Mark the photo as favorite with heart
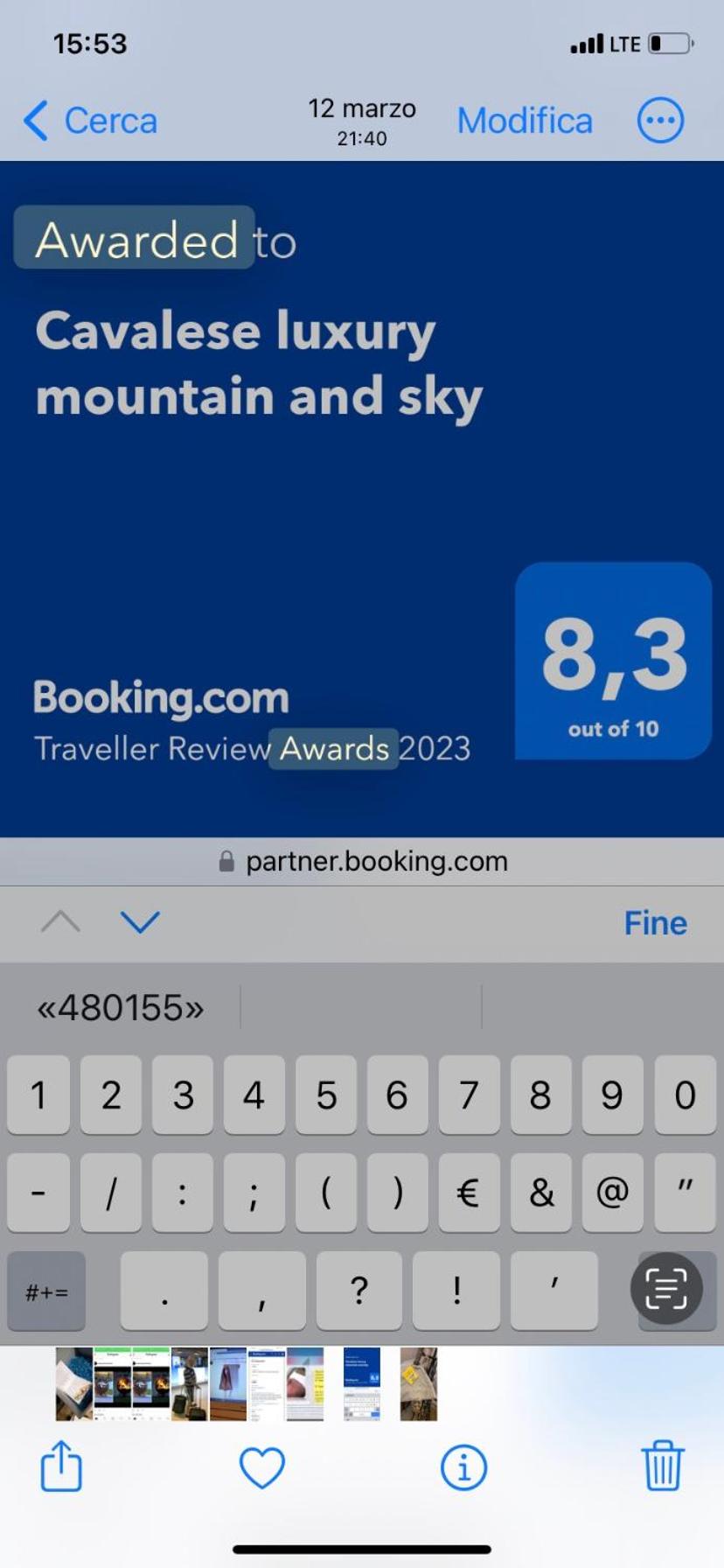724x1568 pixels. (262, 1467)
